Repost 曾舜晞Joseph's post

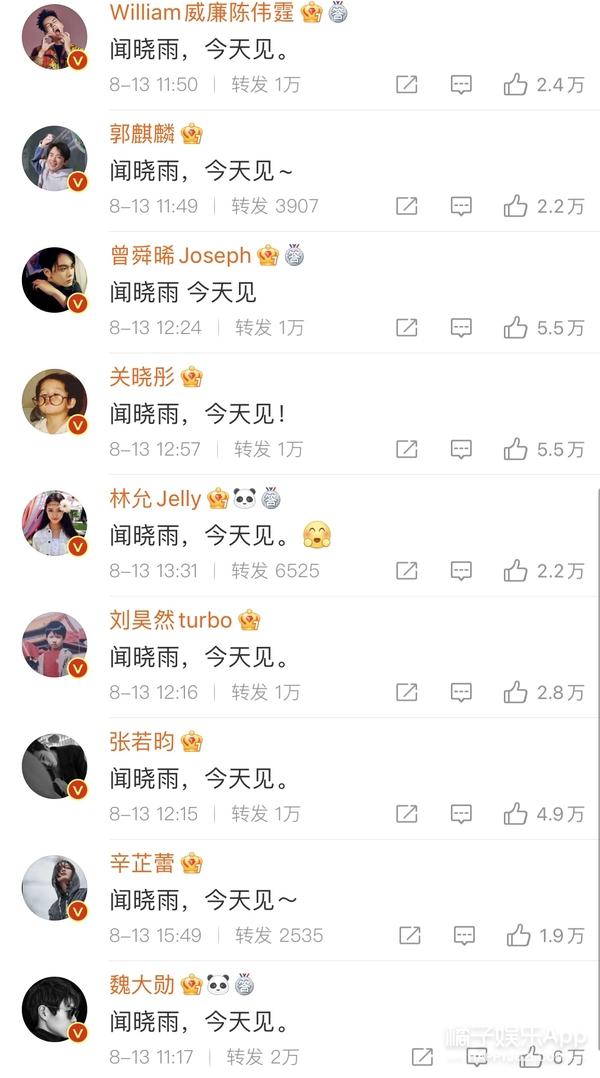click(407, 328)
